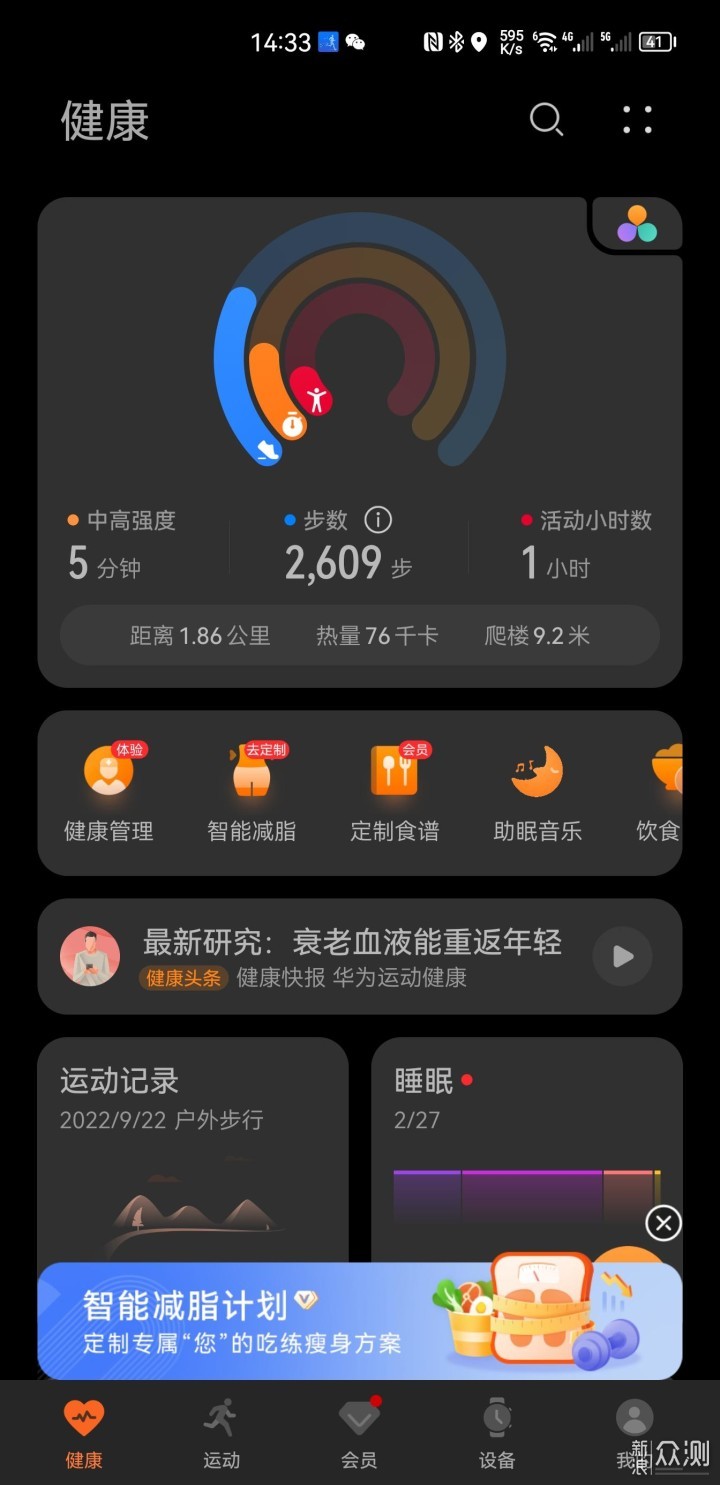Open the search icon
This screenshot has height=1485, width=720.
click(x=546, y=120)
